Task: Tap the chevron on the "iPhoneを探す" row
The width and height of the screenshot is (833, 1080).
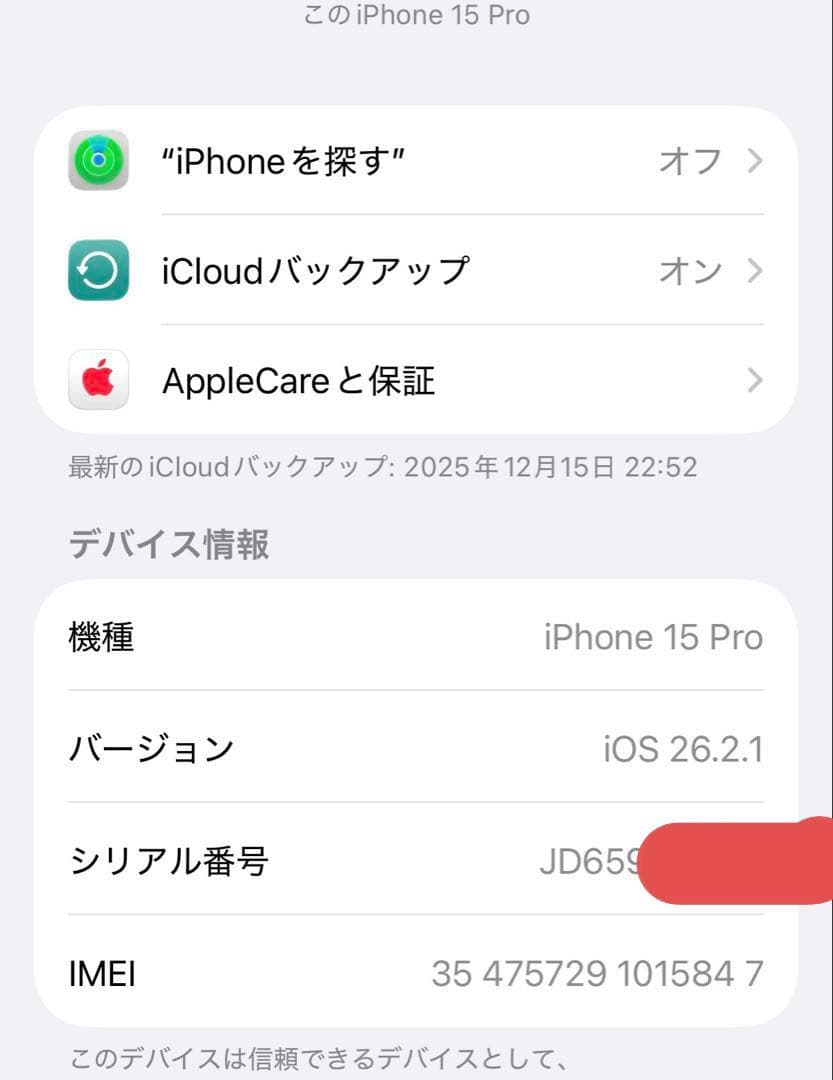Action: [755, 161]
